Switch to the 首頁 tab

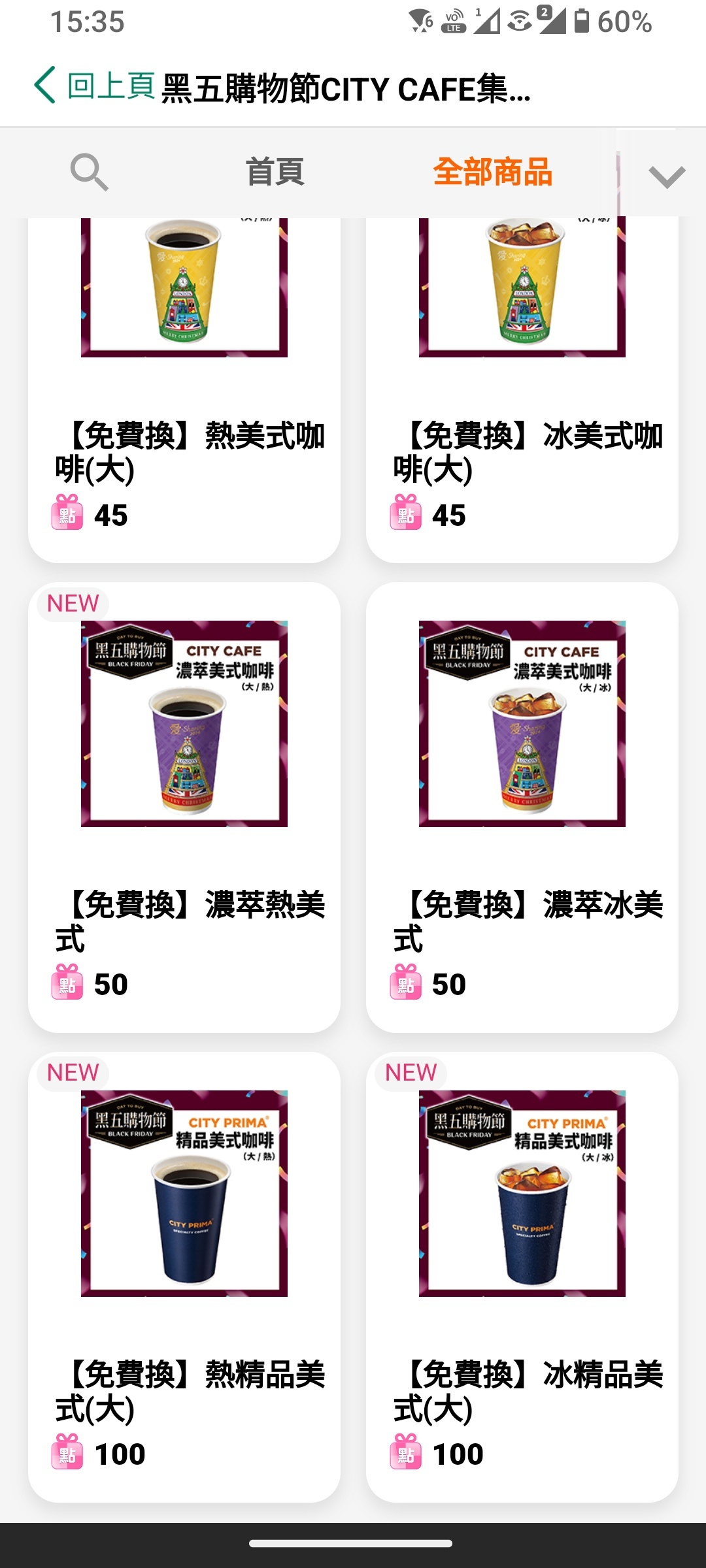click(x=275, y=172)
